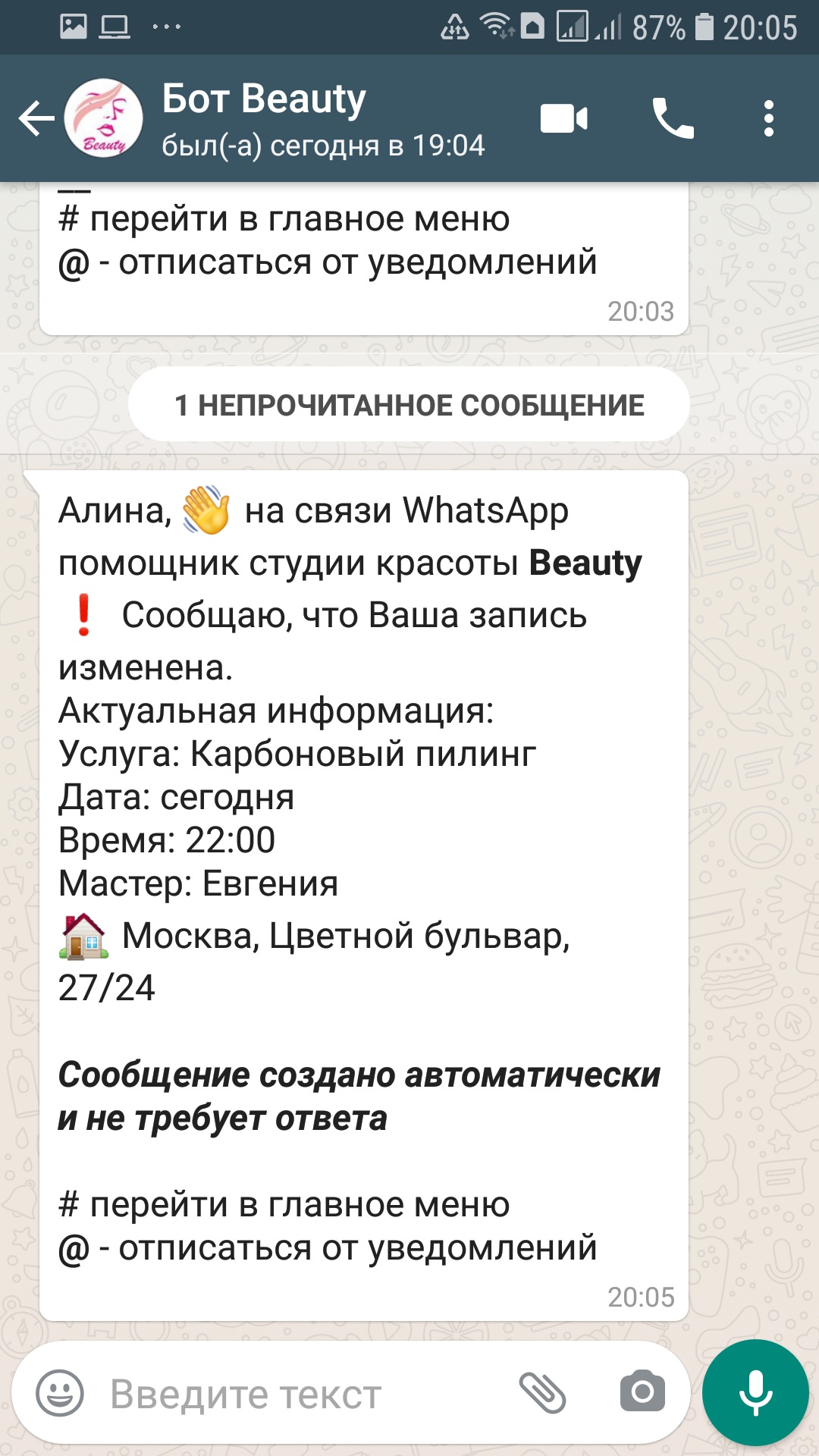Attach a file with the paperclip
The height and width of the screenshot is (1456, 819).
542,1393
